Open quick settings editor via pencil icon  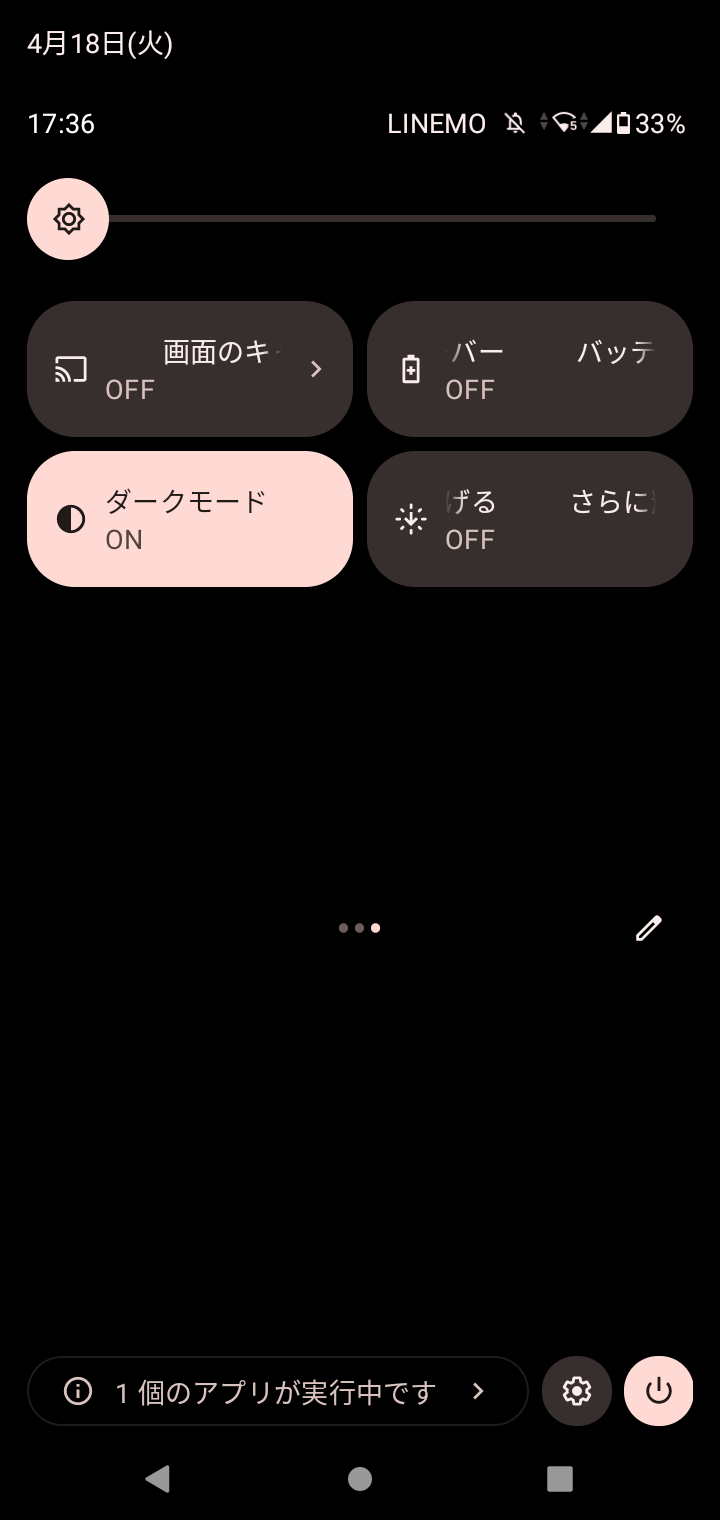647,928
